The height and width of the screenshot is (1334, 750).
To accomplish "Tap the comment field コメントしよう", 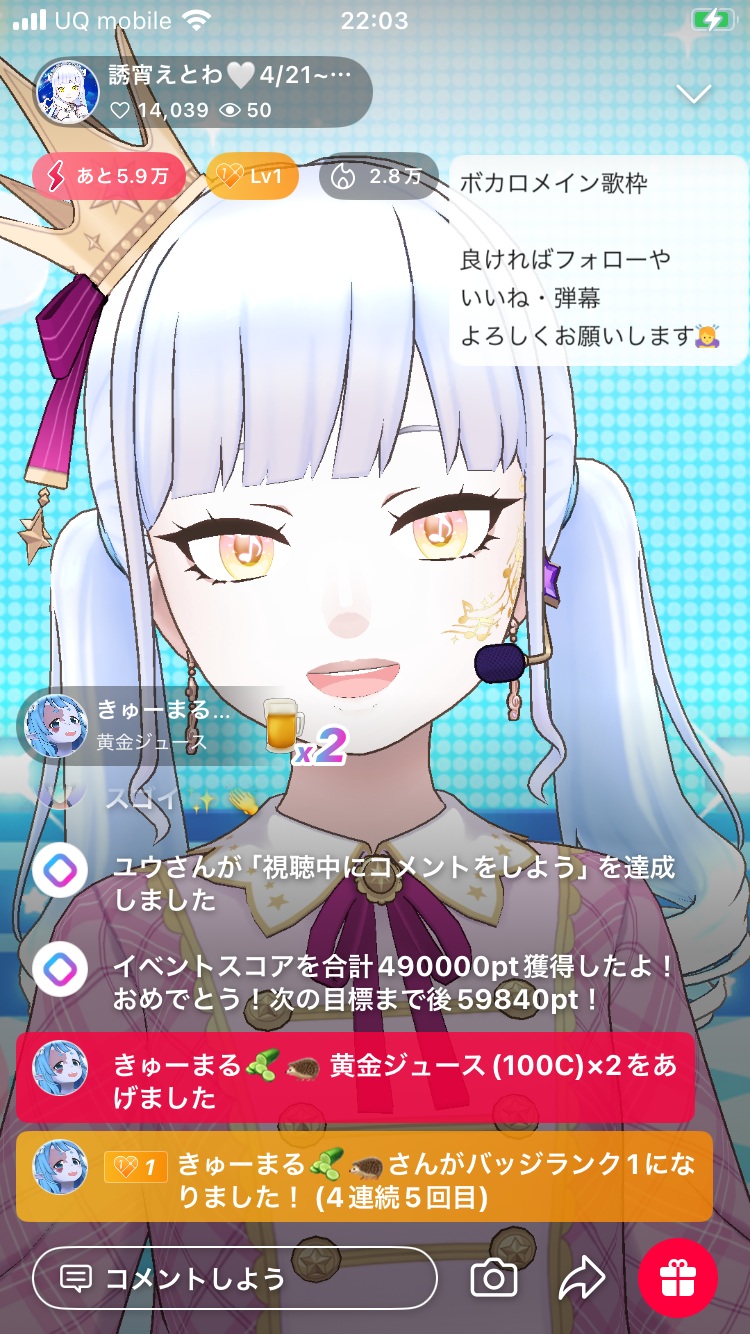I will [235, 1277].
